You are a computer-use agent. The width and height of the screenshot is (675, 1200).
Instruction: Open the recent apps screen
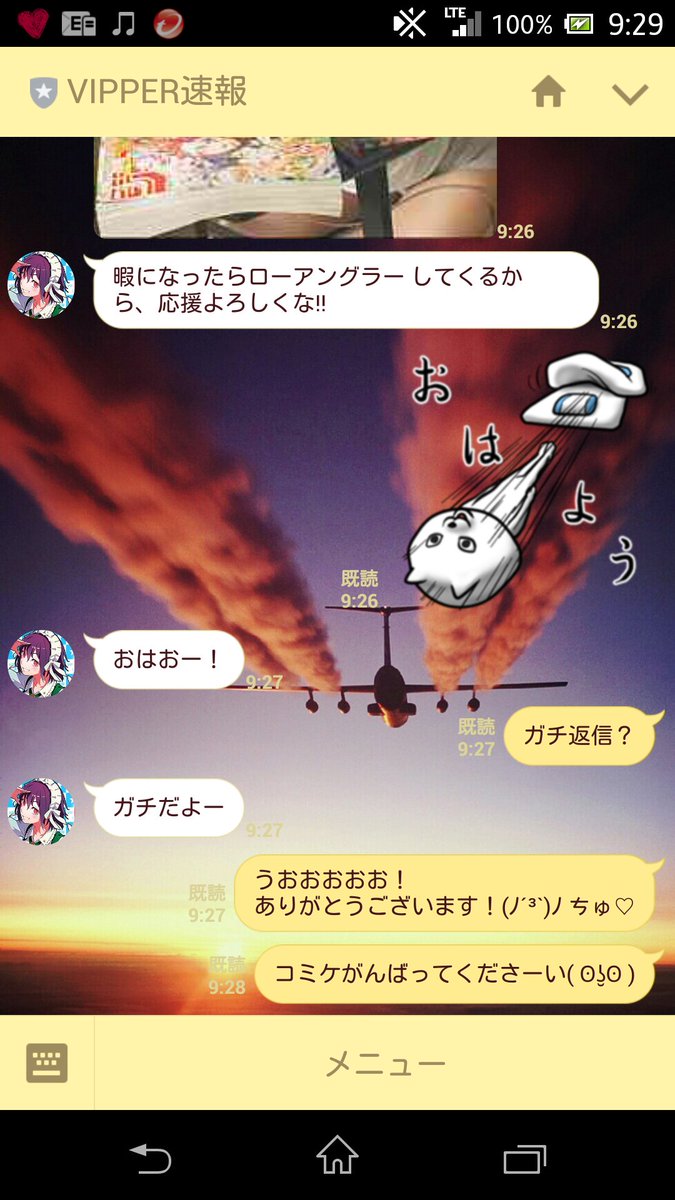click(523, 1159)
